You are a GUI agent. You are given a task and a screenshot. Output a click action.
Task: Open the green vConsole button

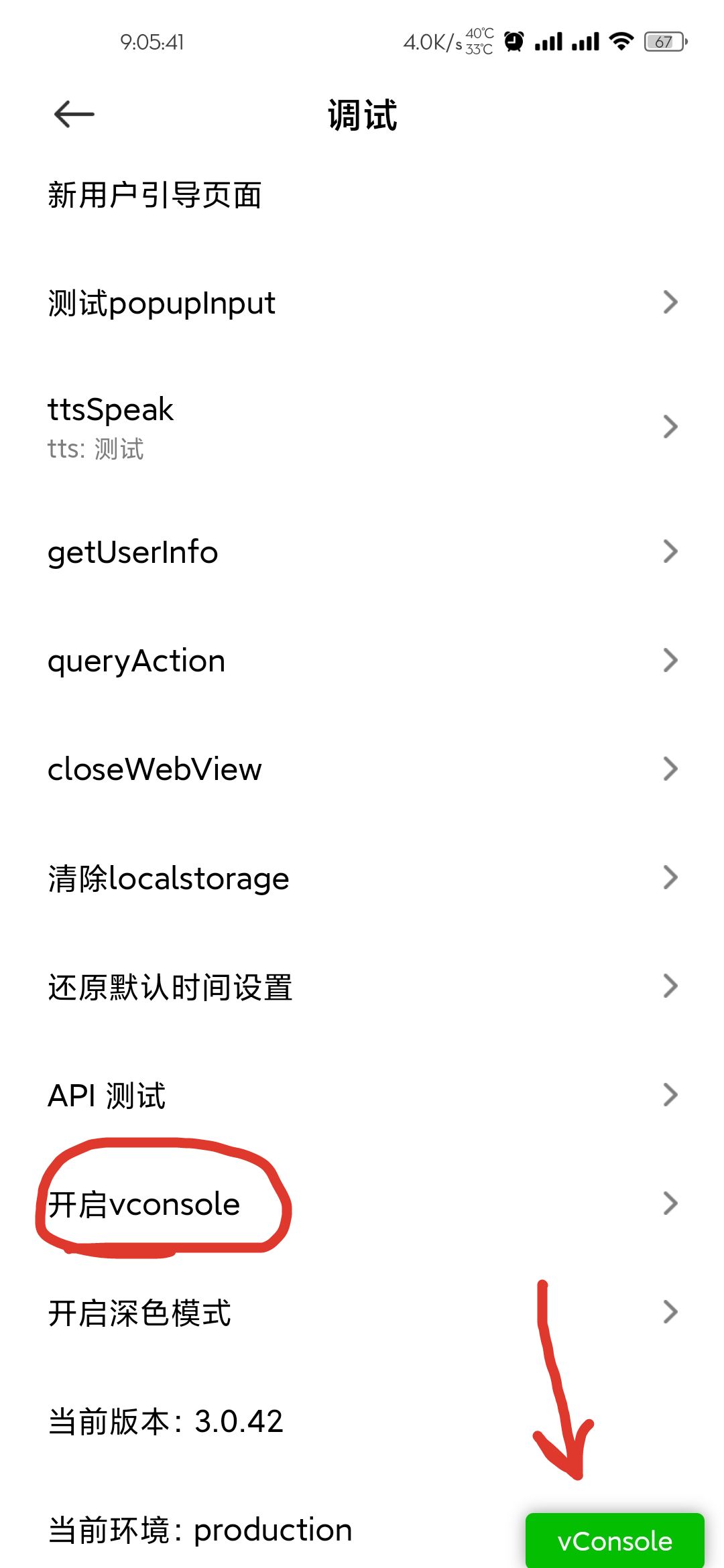coord(614,1541)
